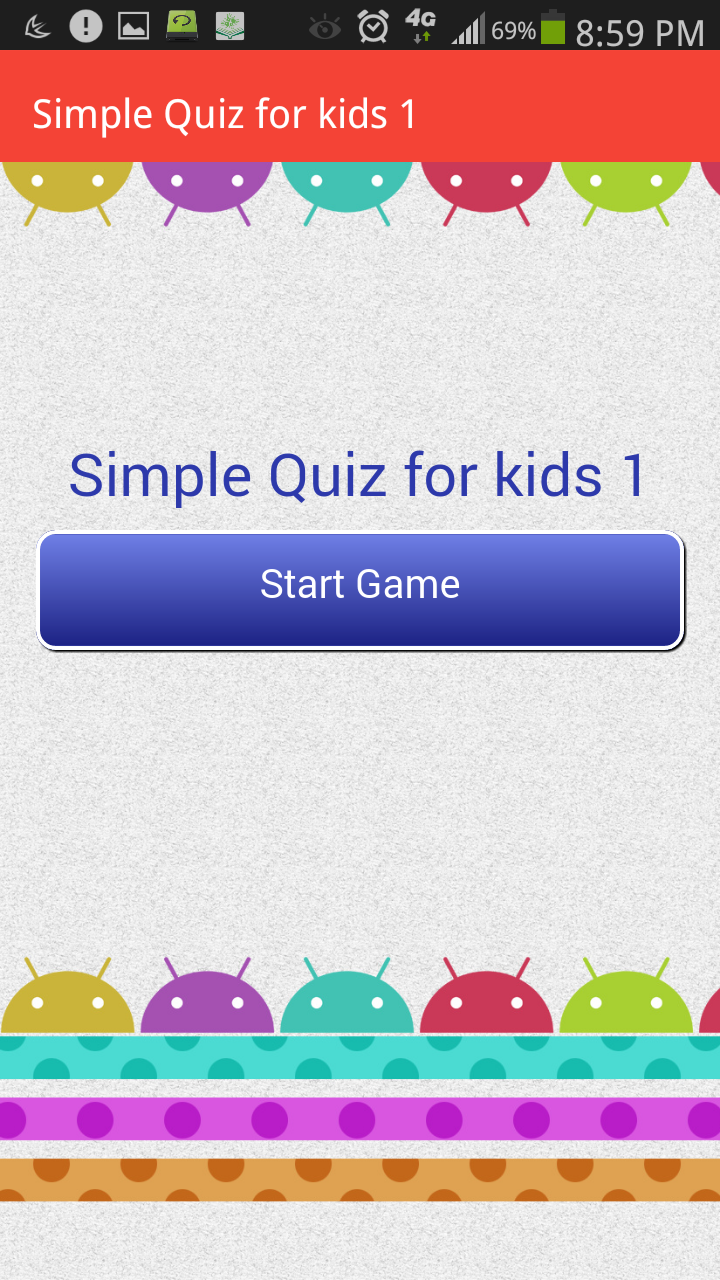
Task: Click the circuit chip notification icon
Action: click(x=229, y=27)
